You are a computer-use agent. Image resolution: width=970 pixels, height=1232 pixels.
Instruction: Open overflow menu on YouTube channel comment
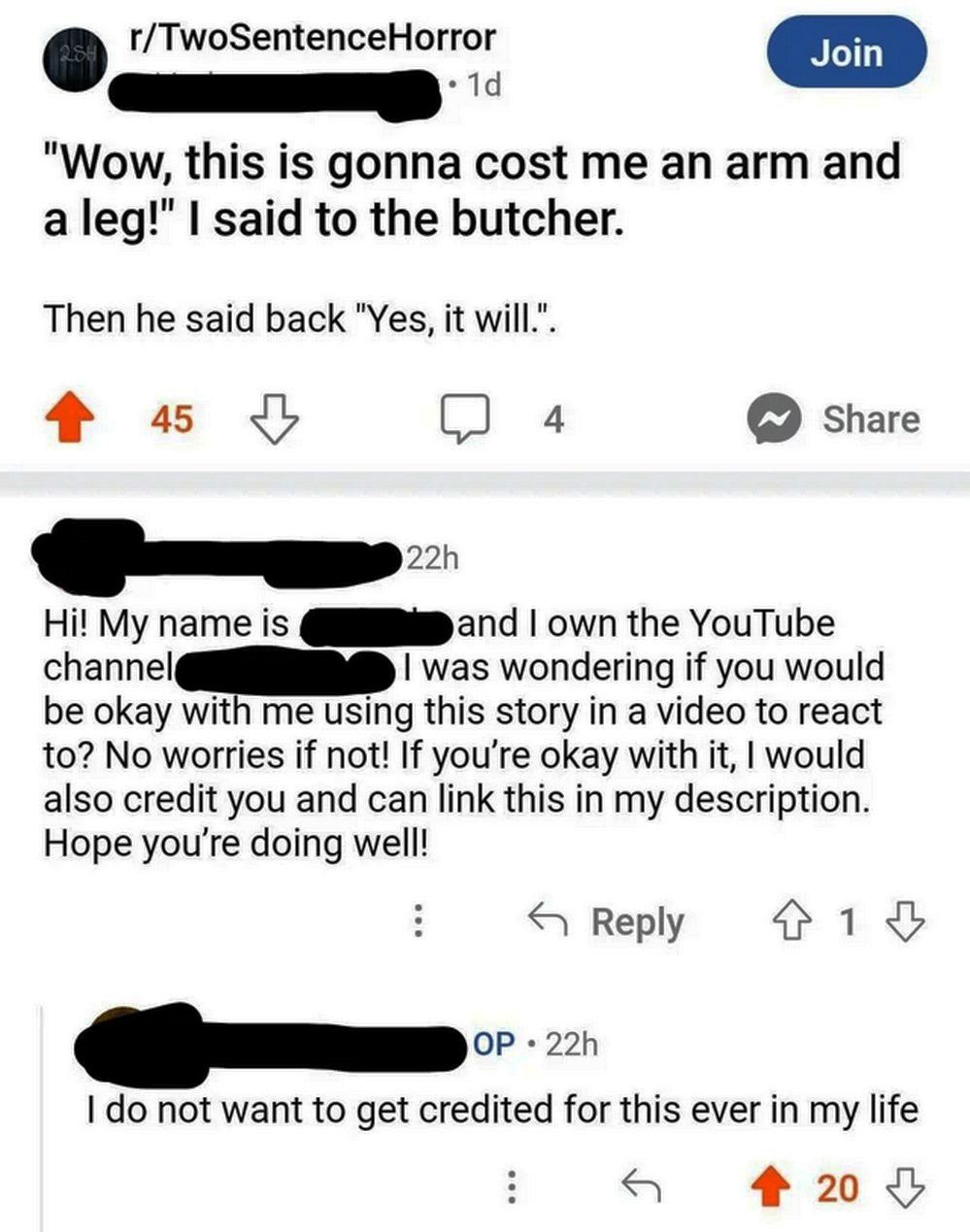tap(417, 920)
